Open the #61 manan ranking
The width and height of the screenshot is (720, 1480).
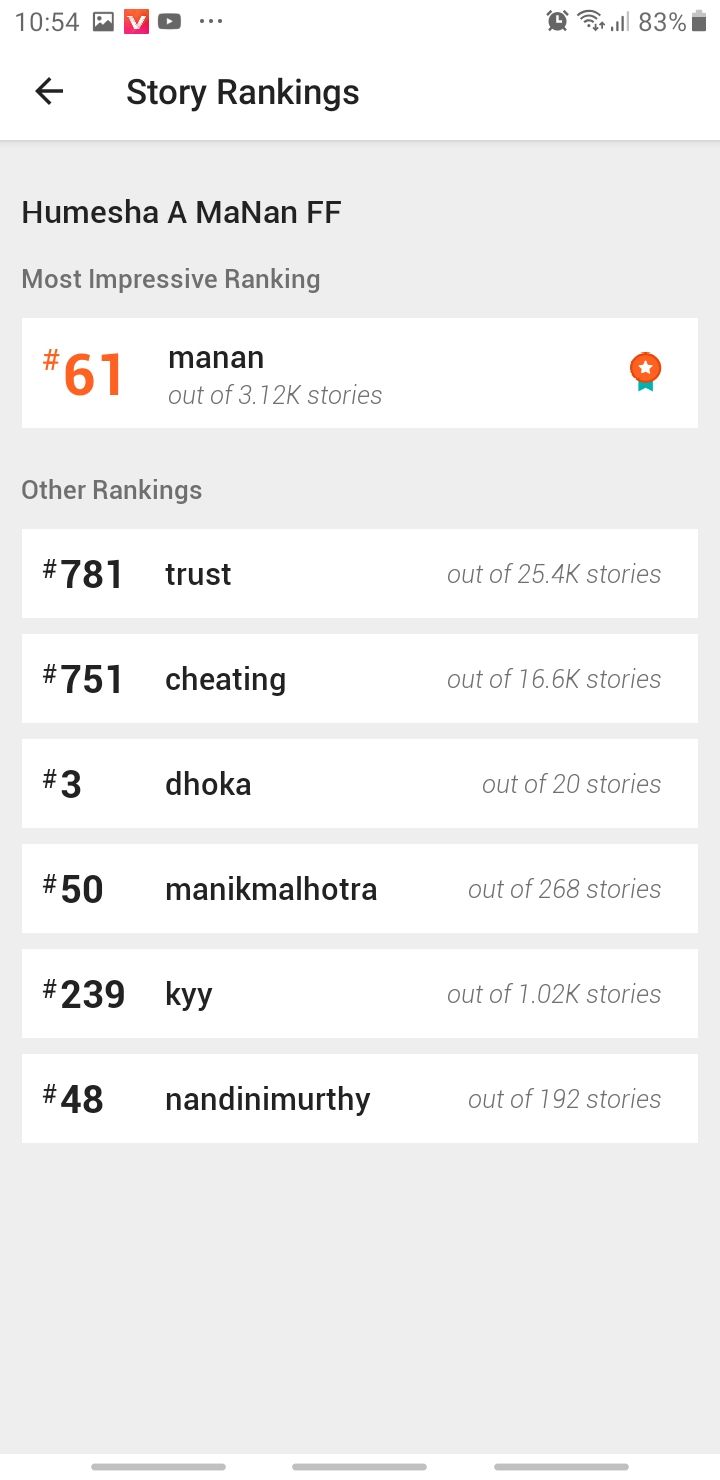click(360, 373)
